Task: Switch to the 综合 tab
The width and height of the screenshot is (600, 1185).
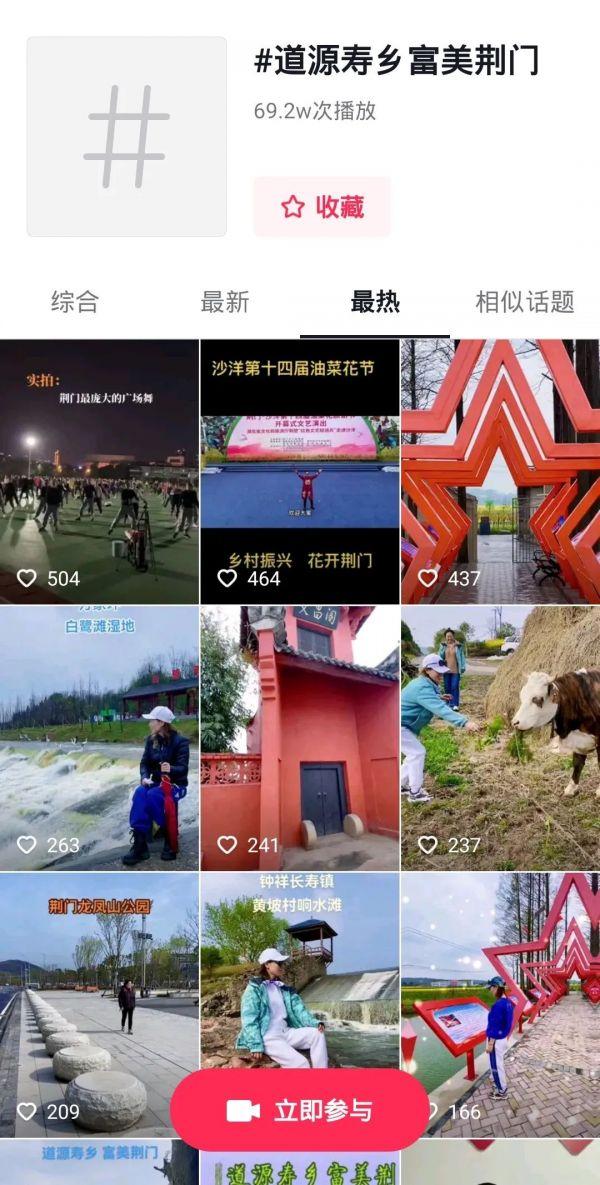Action: pyautogui.click(x=75, y=301)
